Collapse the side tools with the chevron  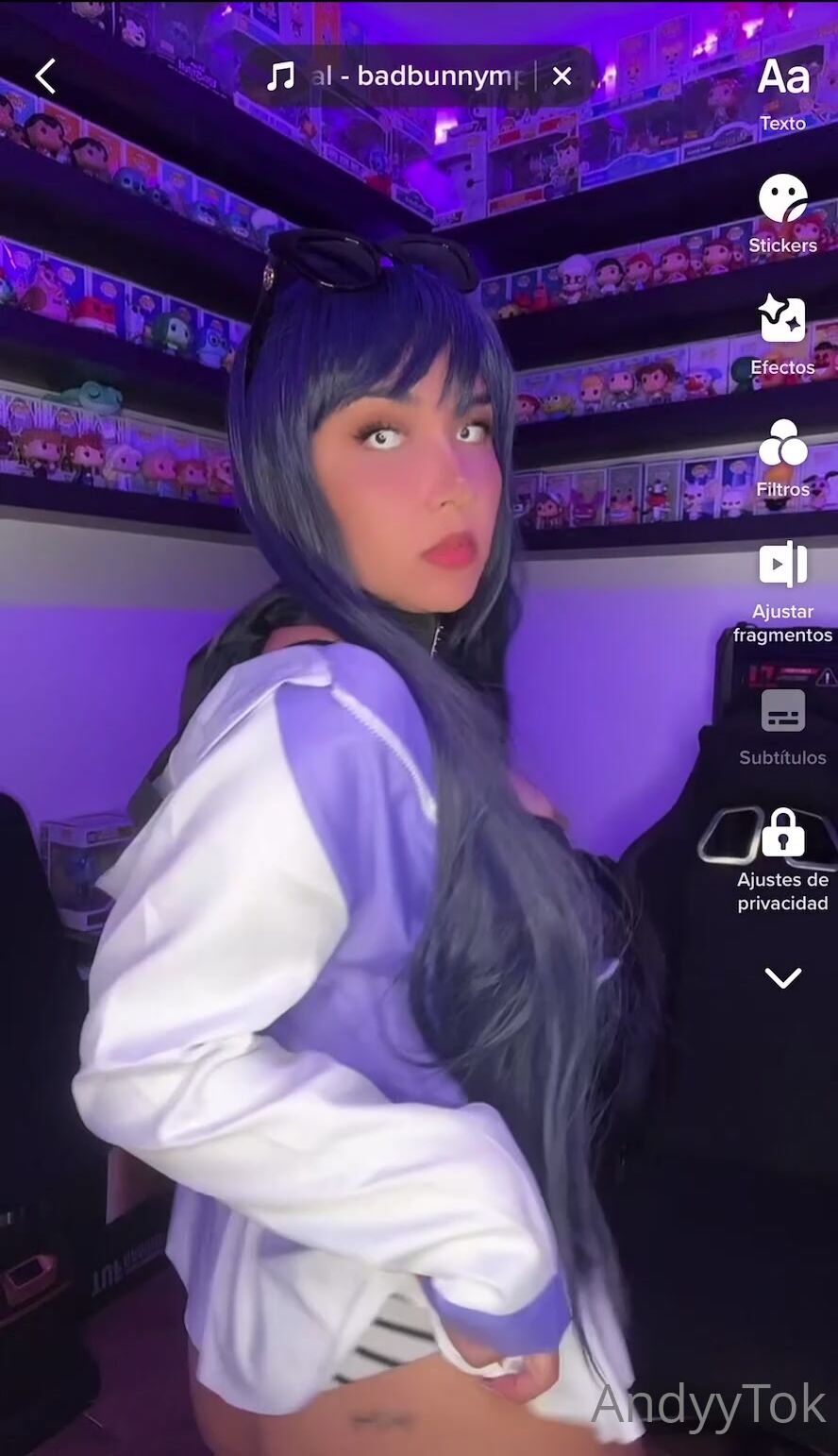tap(782, 978)
